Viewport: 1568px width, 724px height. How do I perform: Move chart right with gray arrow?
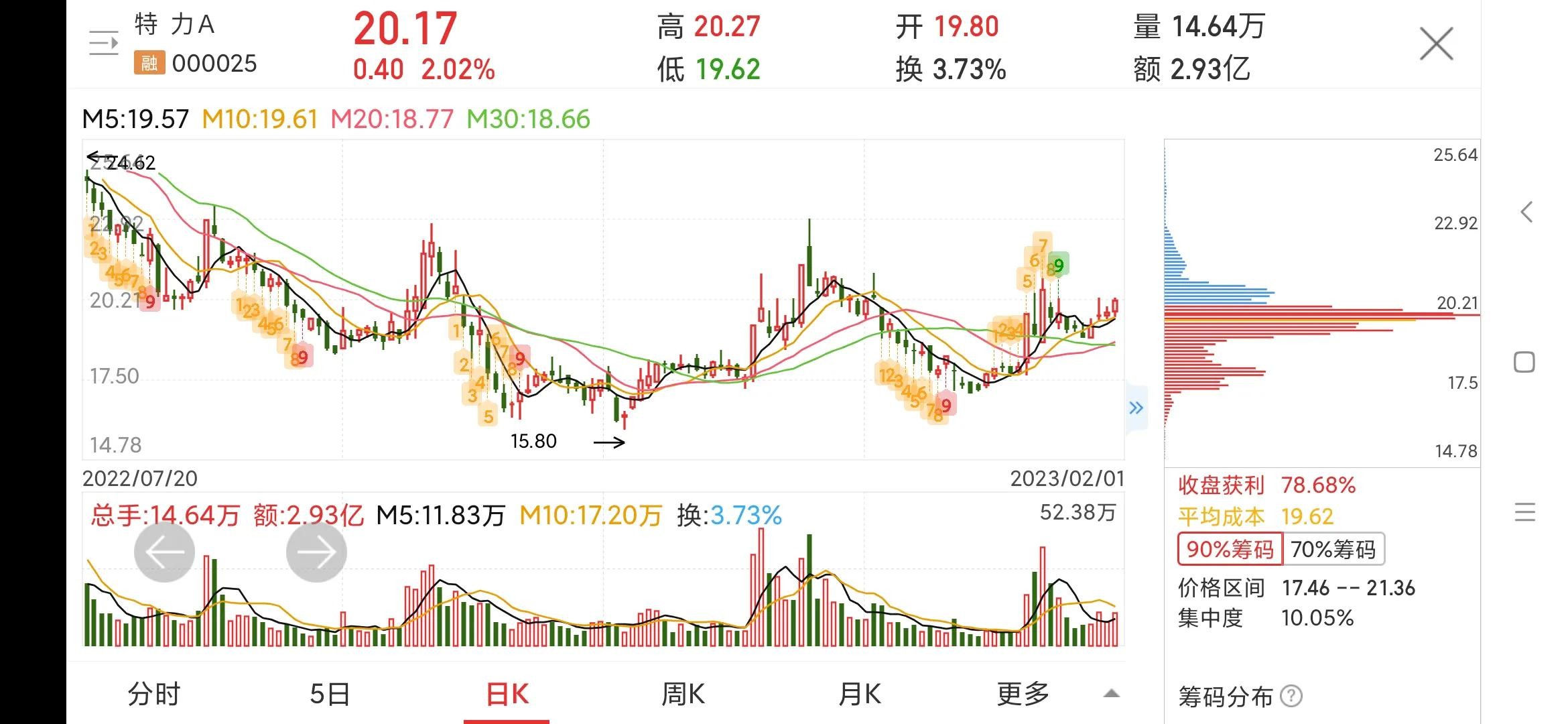pyautogui.click(x=316, y=552)
